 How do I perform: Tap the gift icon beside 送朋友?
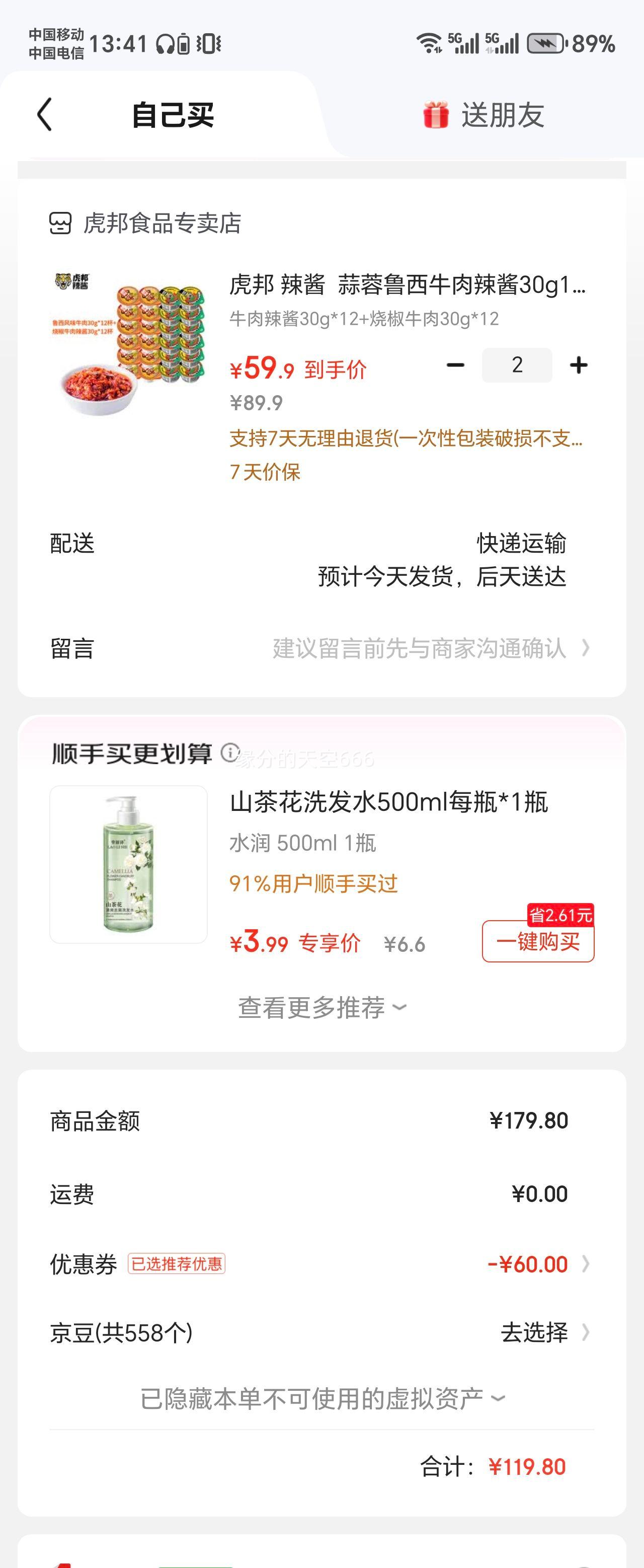[434, 114]
